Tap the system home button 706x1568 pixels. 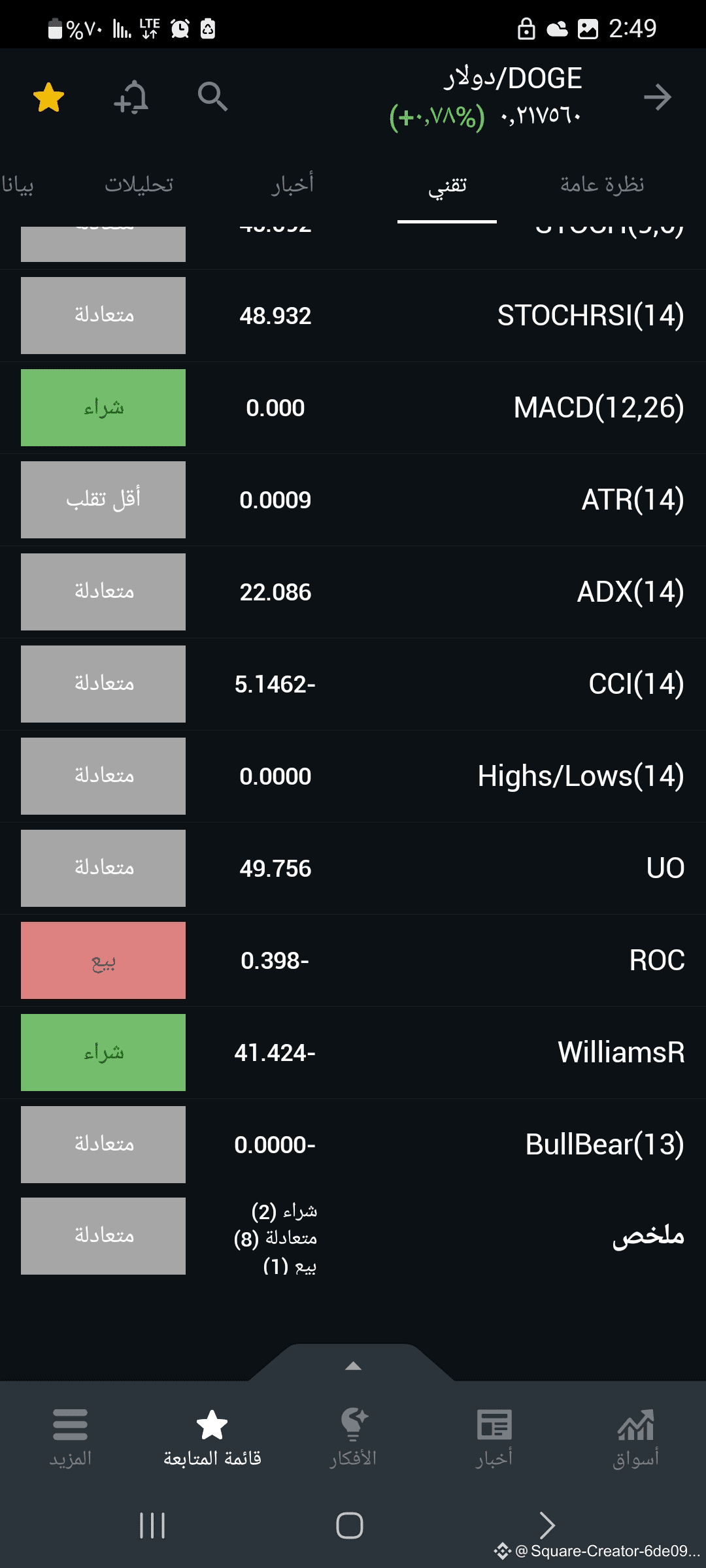350,1526
